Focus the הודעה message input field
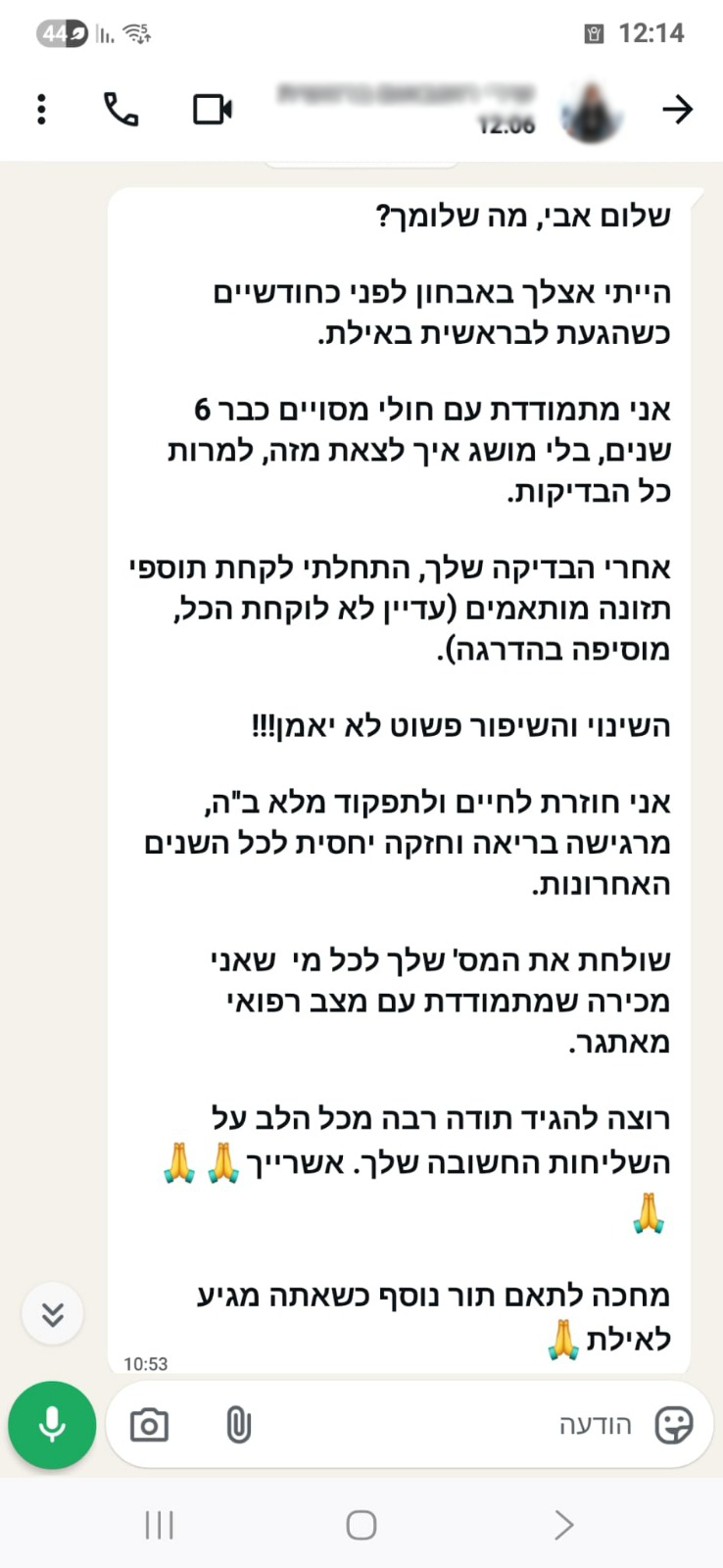The height and width of the screenshot is (1568, 723). (441, 1424)
